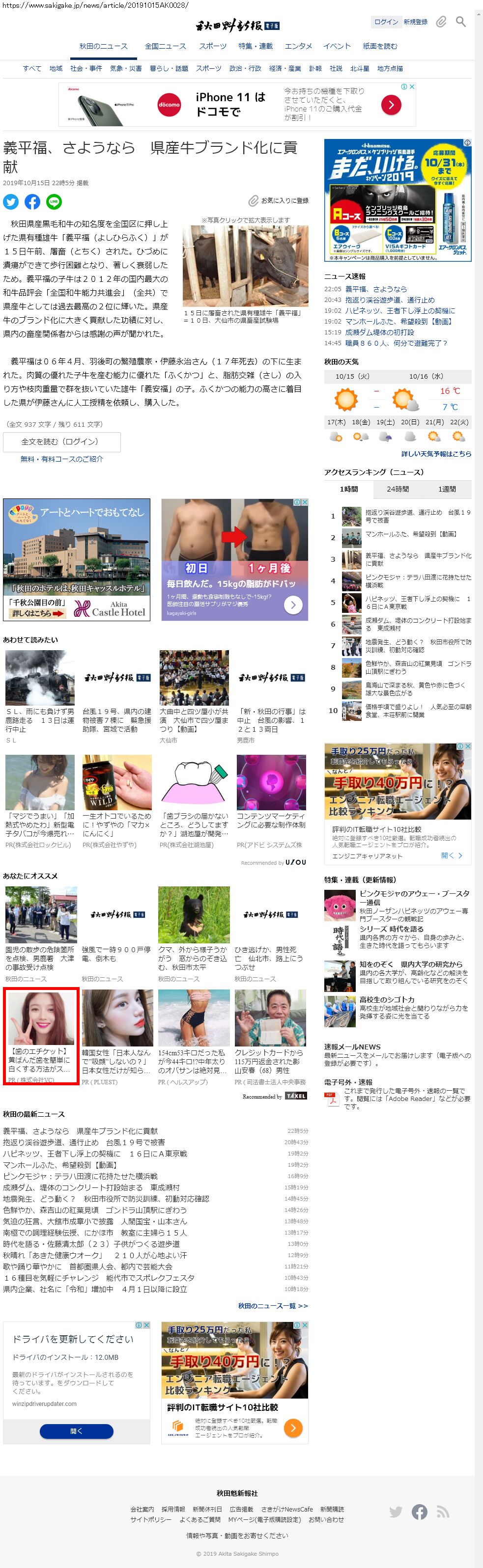
Task: Switch ranking to the 1週間 tab
Action: tap(447, 489)
